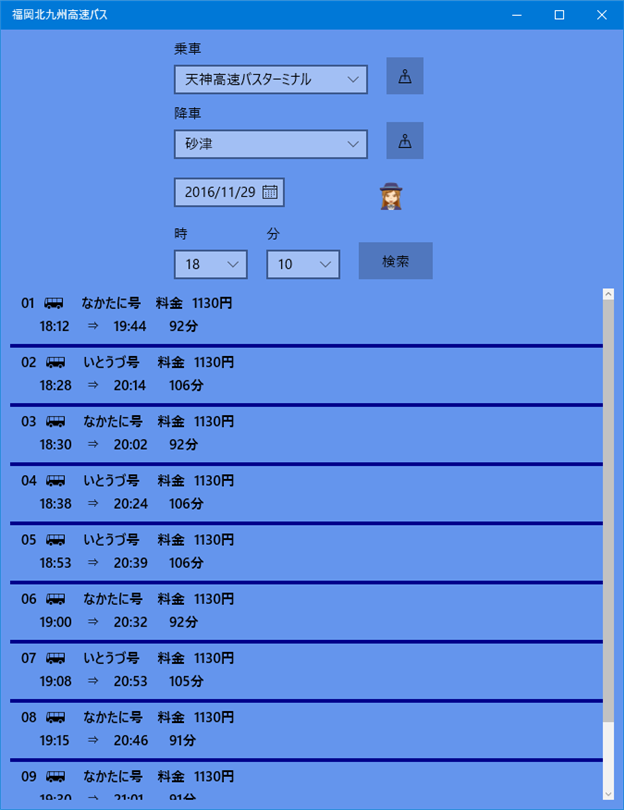Tap the girl character icon
Viewport: 624px width, 810px height.
(x=391, y=196)
